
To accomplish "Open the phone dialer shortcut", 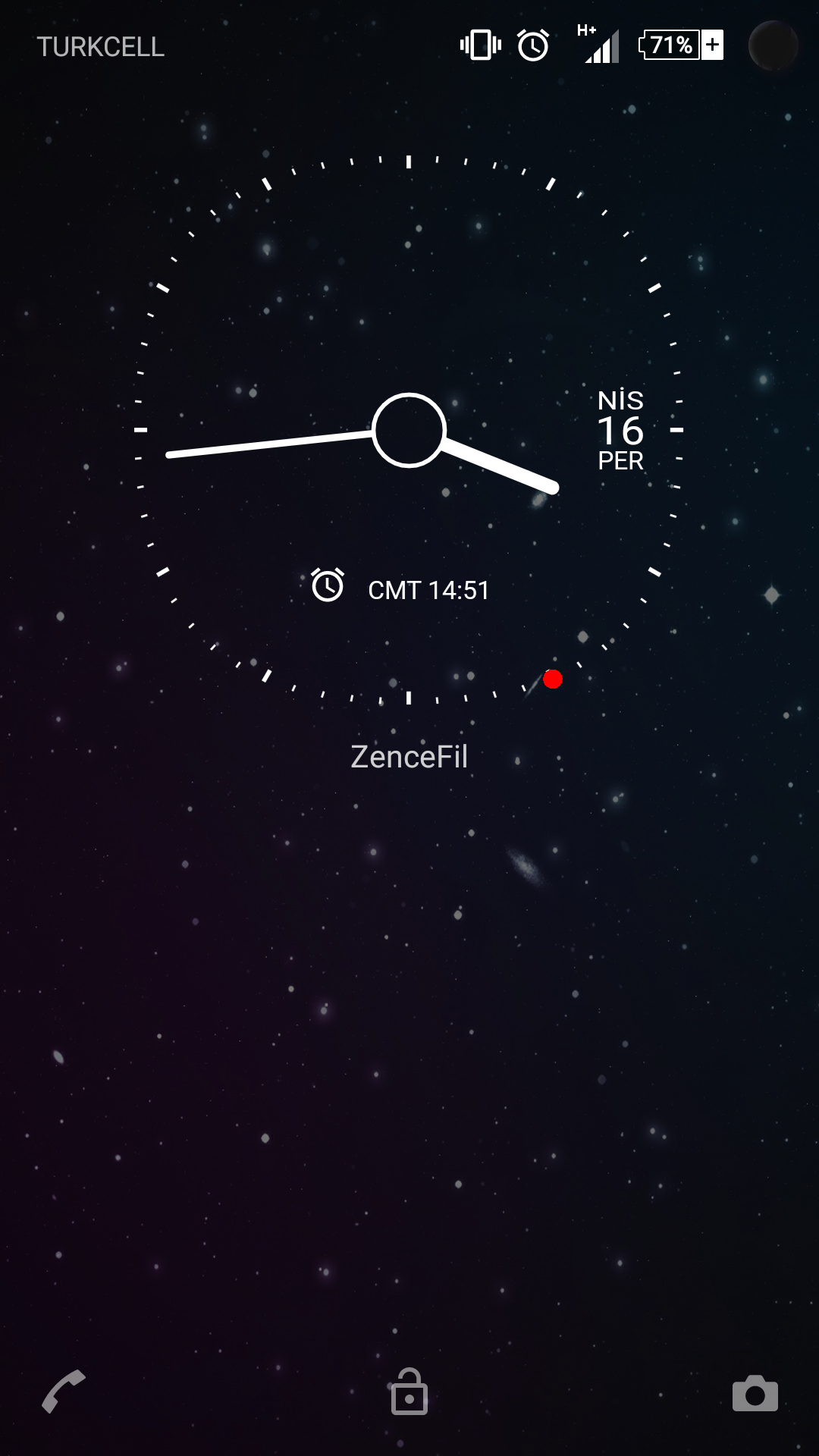I will pos(64,1392).
